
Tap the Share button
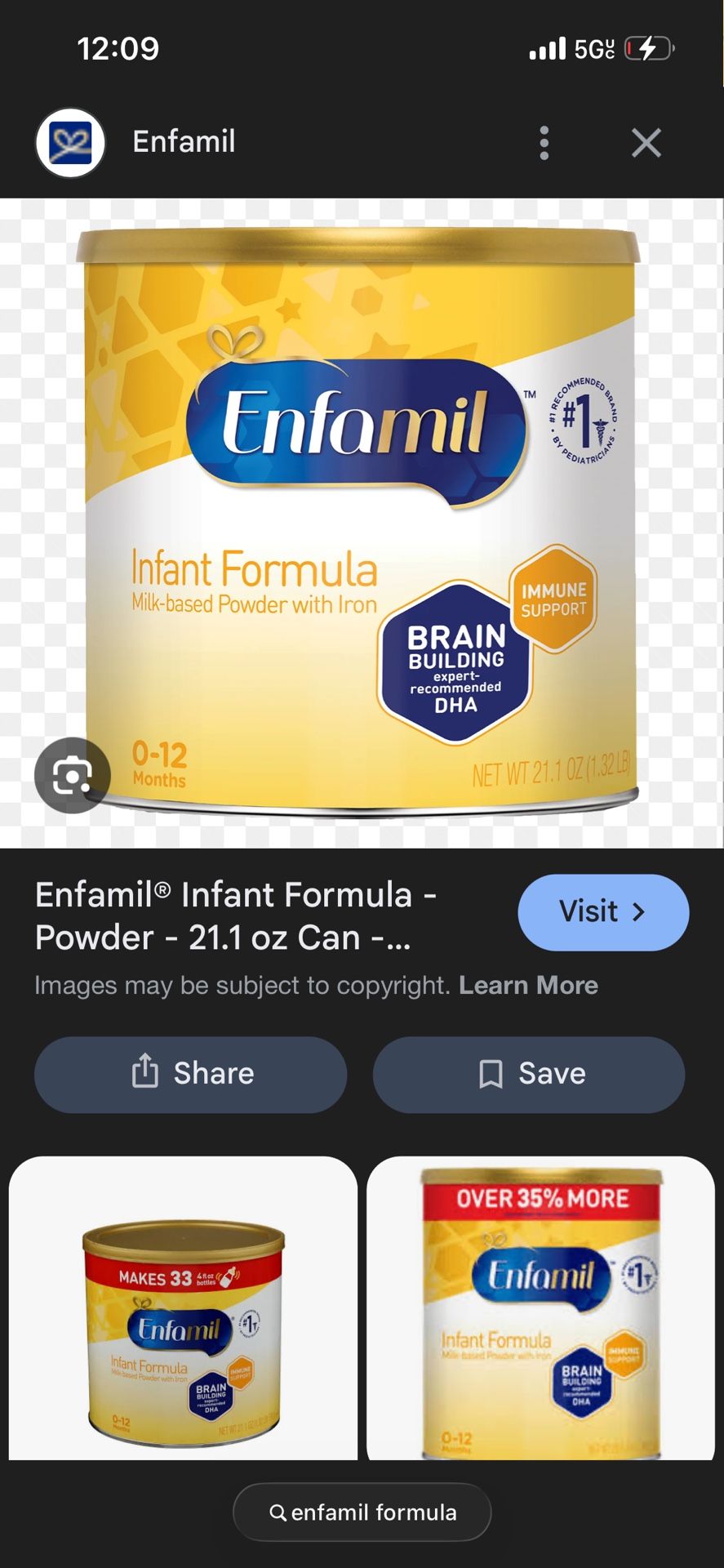[190, 1075]
